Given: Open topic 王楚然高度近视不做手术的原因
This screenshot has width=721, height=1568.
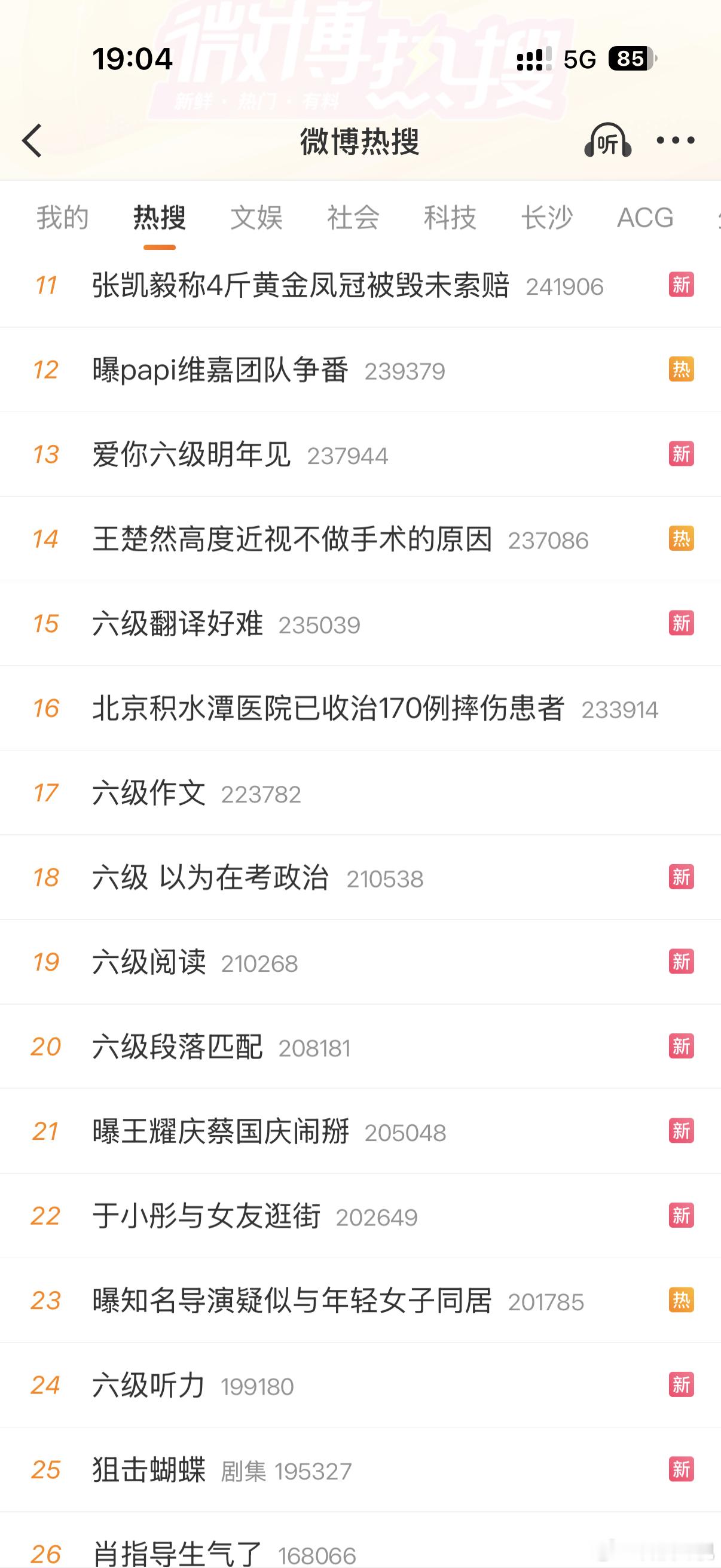Looking at the screenshot, I should click(x=292, y=538).
